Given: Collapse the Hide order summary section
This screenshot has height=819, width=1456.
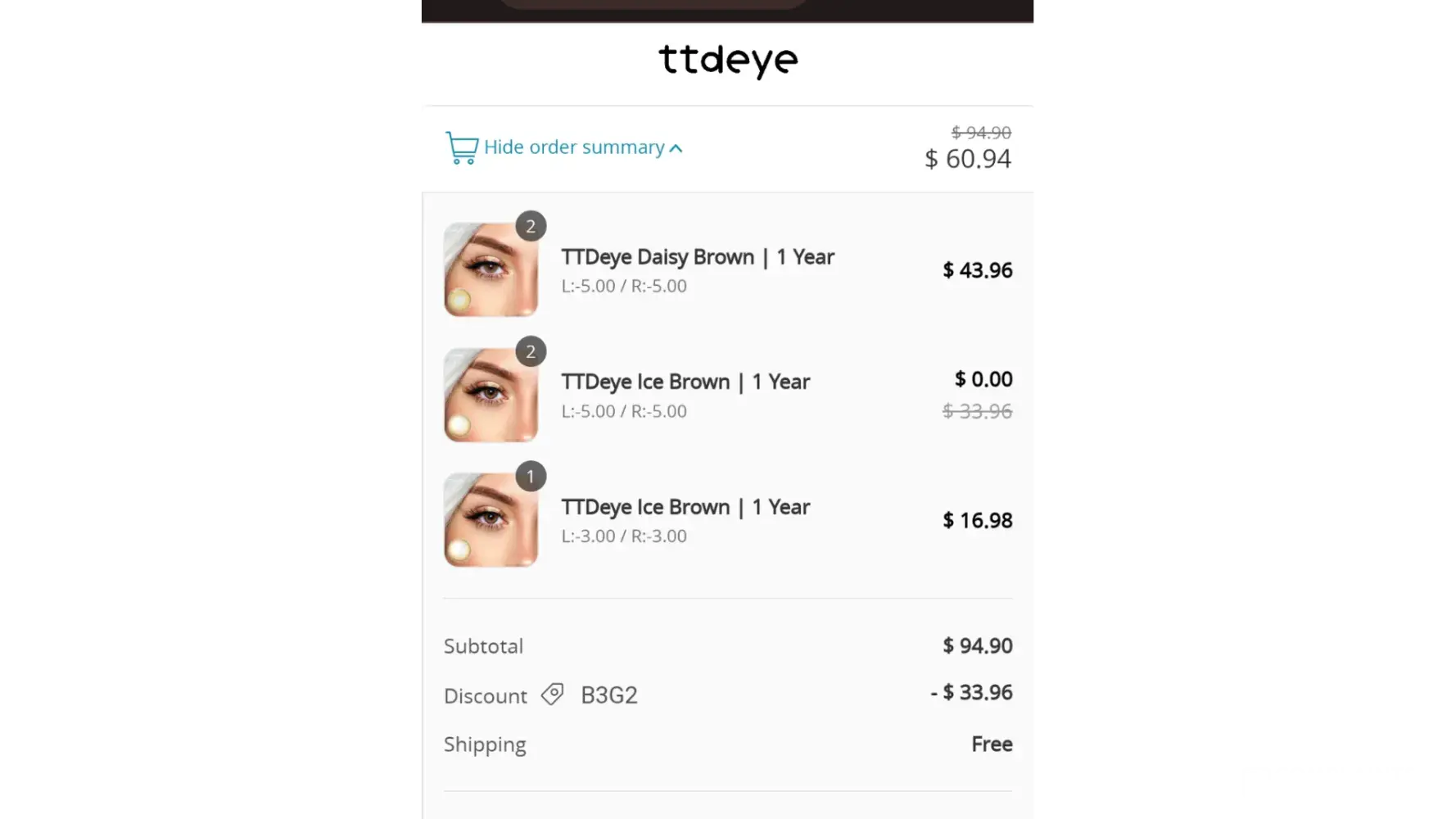Looking at the screenshot, I should pyautogui.click(x=573, y=147).
